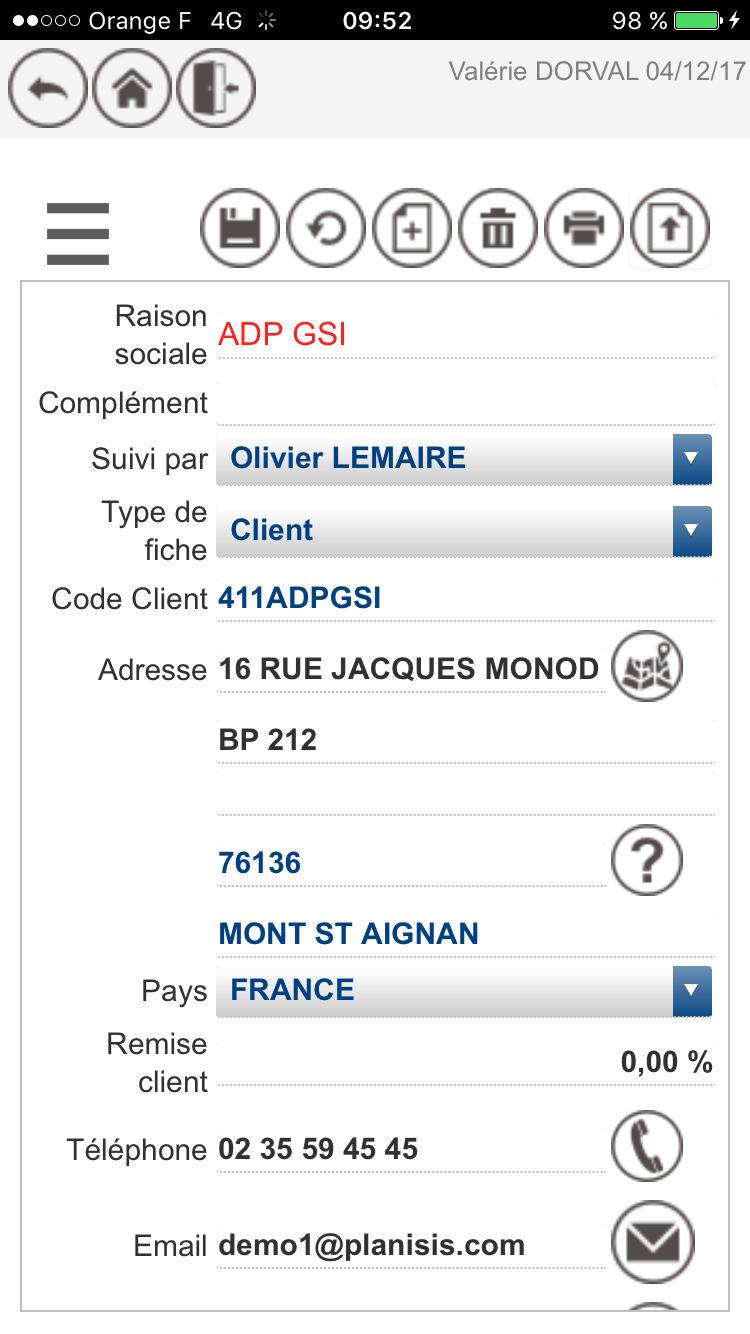Save the record with floppy disk icon
The height and width of the screenshot is (1334, 750).
(x=241, y=231)
